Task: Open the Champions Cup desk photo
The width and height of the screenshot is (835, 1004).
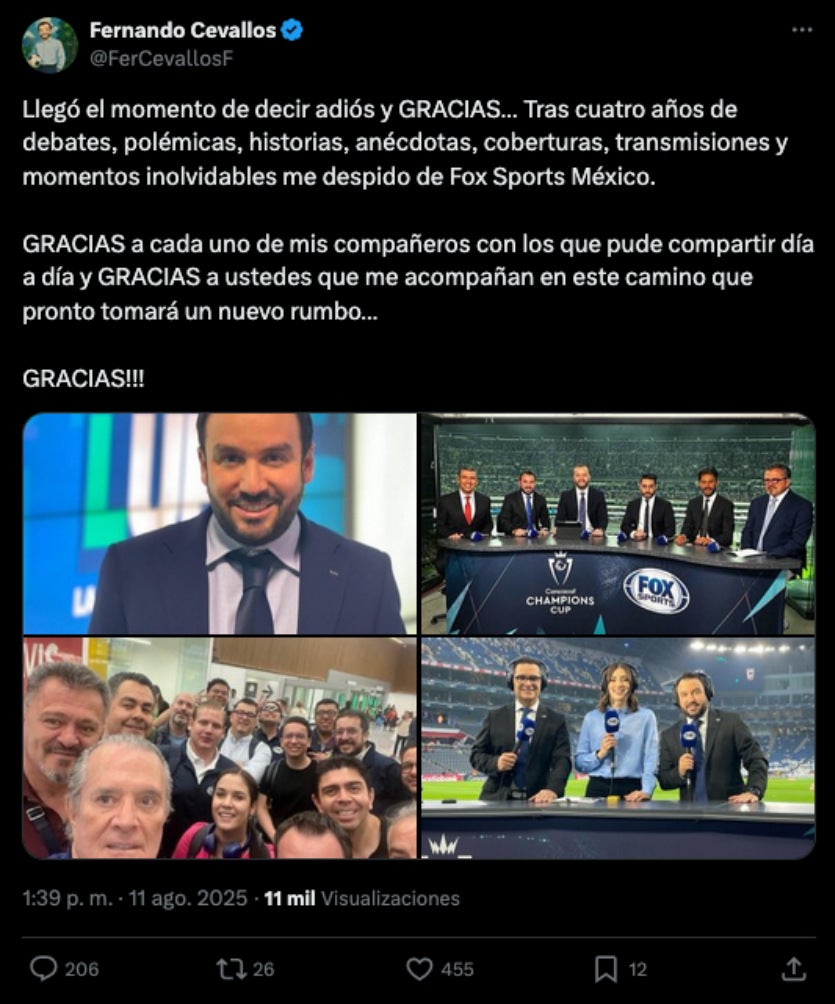Action: 617,524
